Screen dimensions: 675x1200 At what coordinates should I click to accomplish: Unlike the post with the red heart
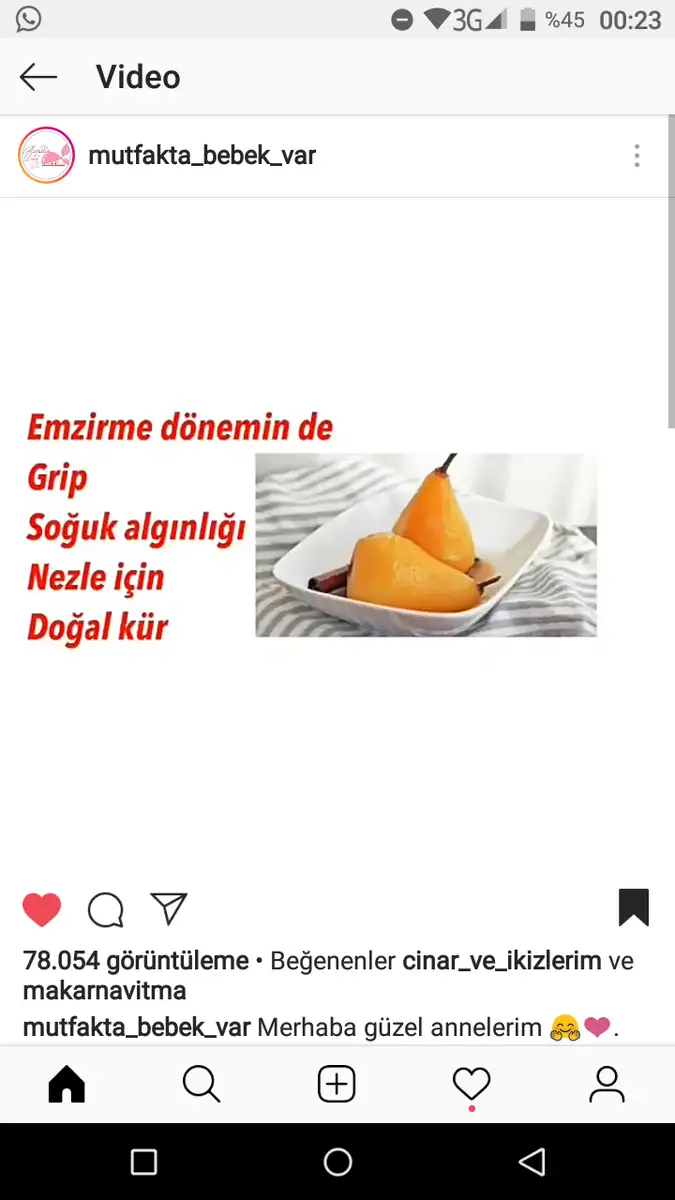pyautogui.click(x=42, y=909)
